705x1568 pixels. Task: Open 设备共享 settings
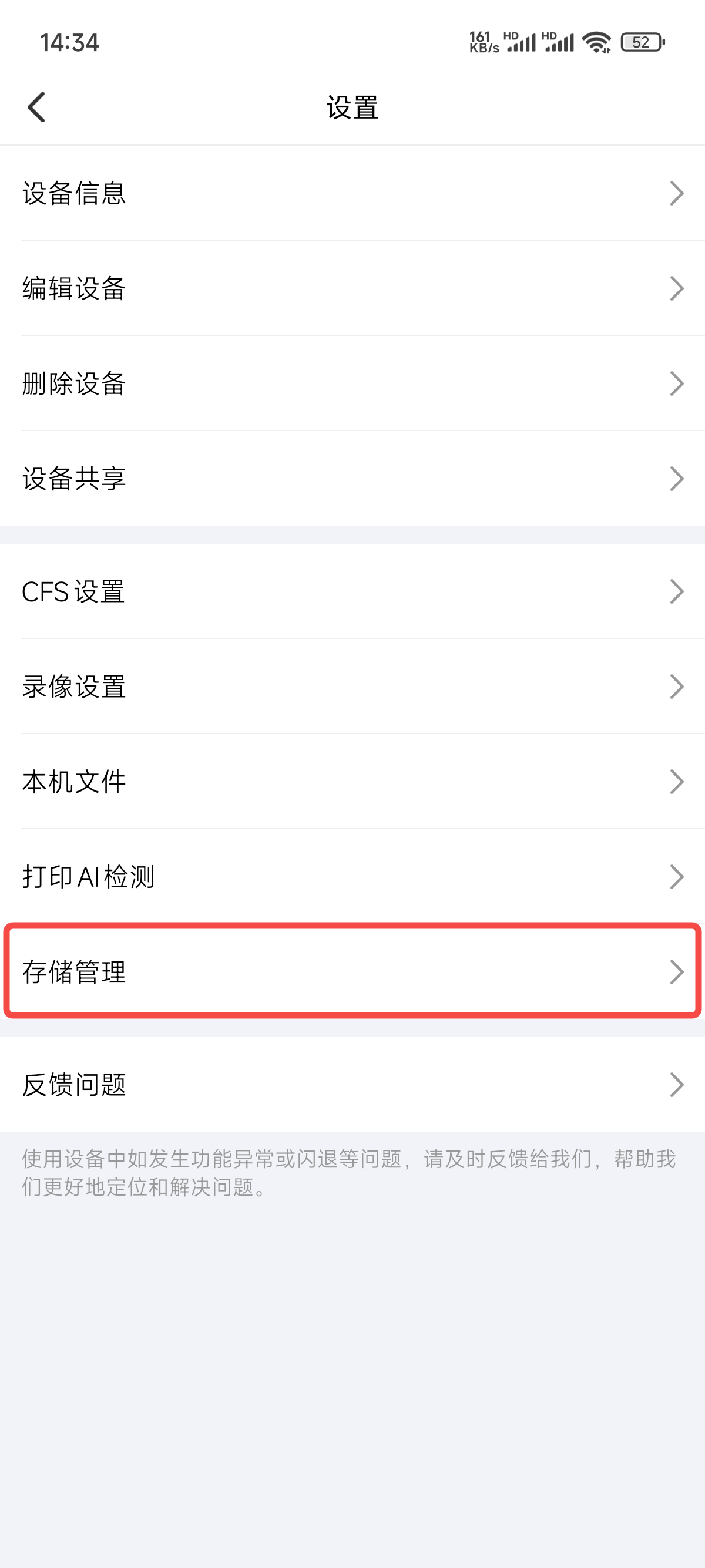tap(352, 479)
